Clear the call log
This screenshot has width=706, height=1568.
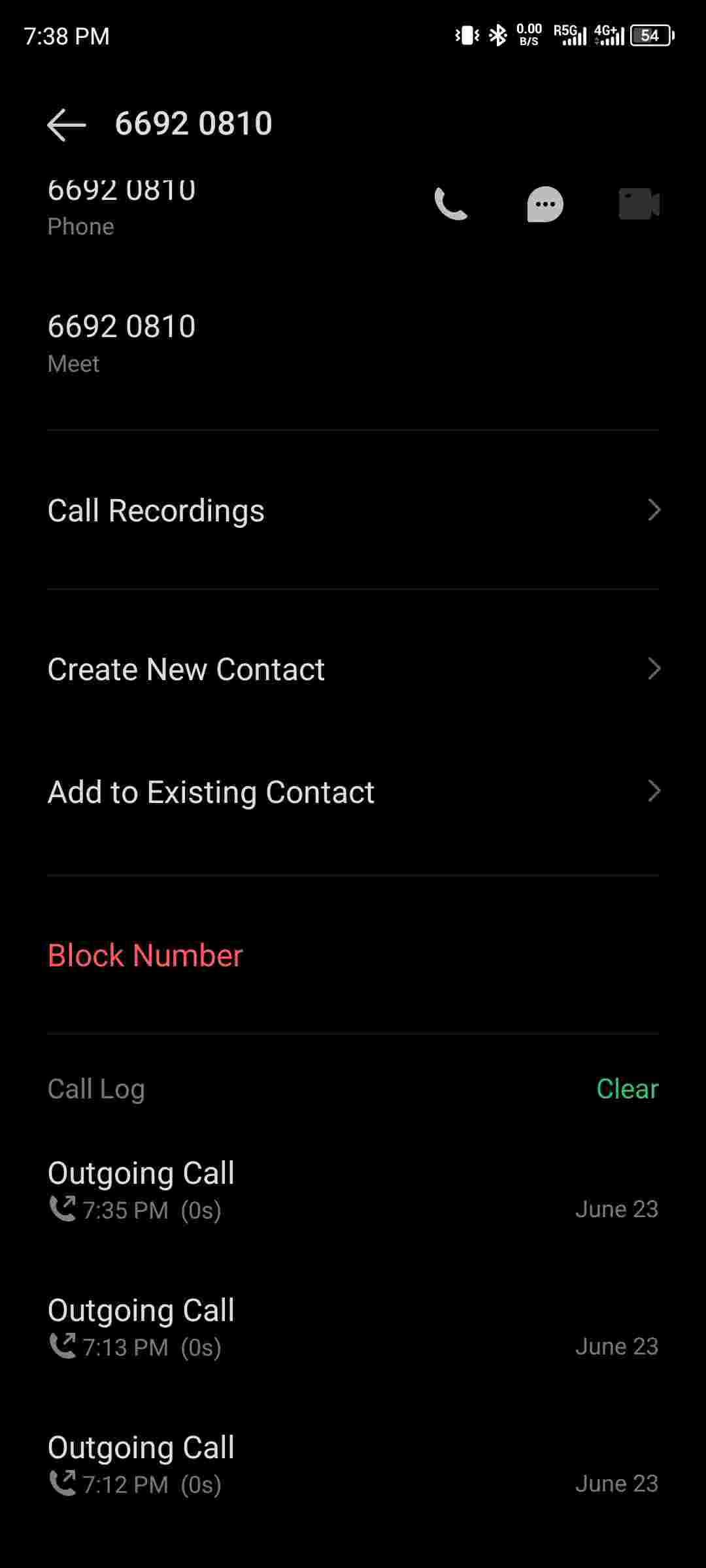(x=627, y=1089)
